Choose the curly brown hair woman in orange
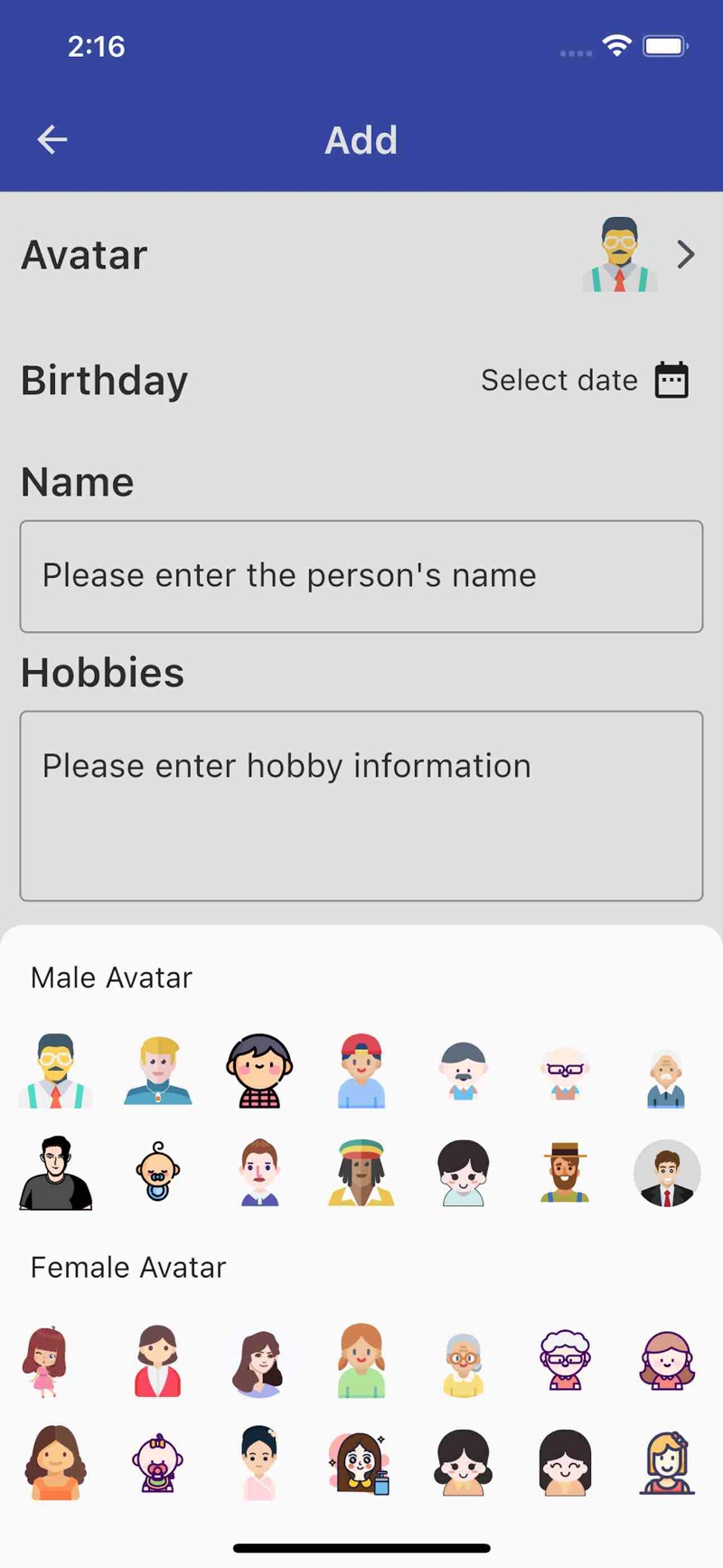The image size is (723, 1568). pos(56,1462)
